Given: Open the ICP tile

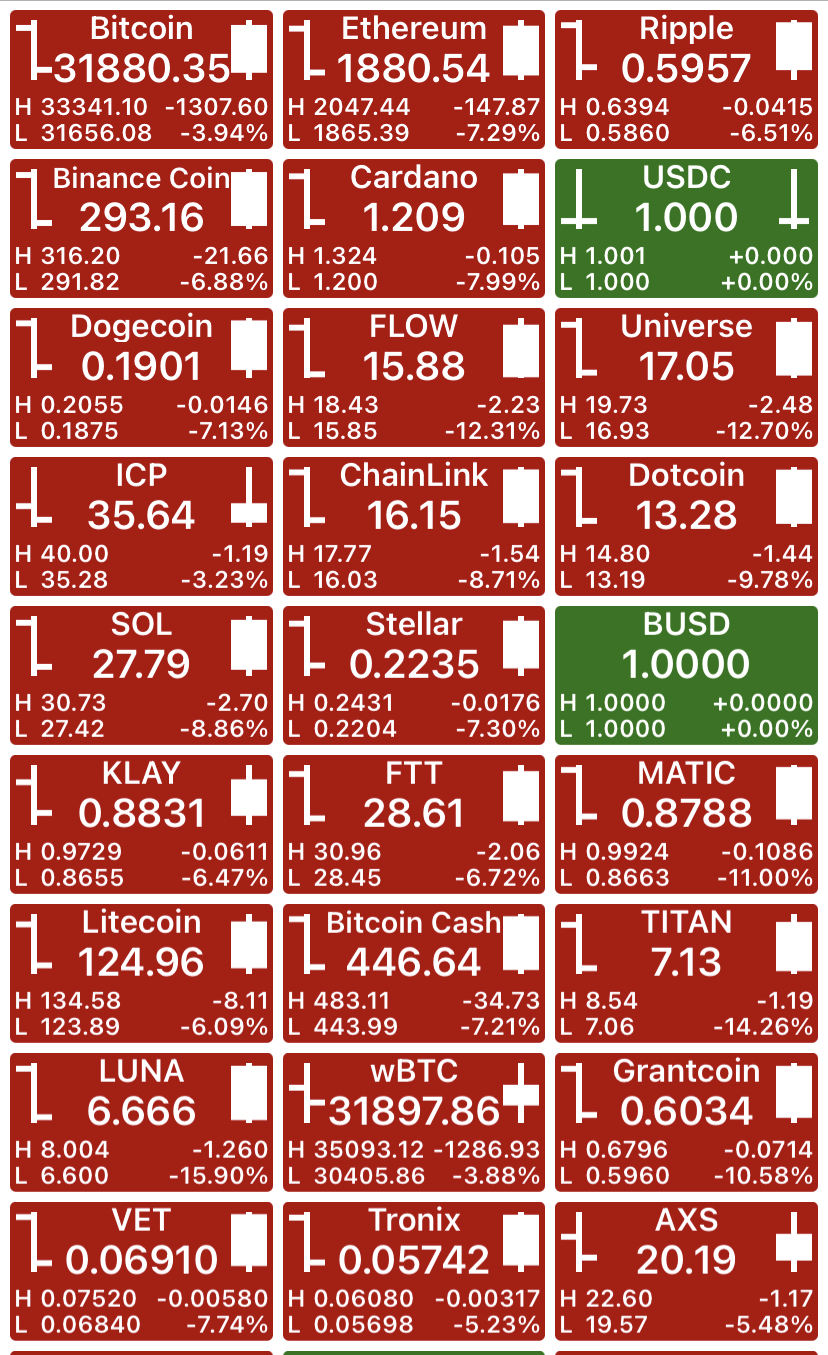Looking at the screenshot, I should (141, 527).
